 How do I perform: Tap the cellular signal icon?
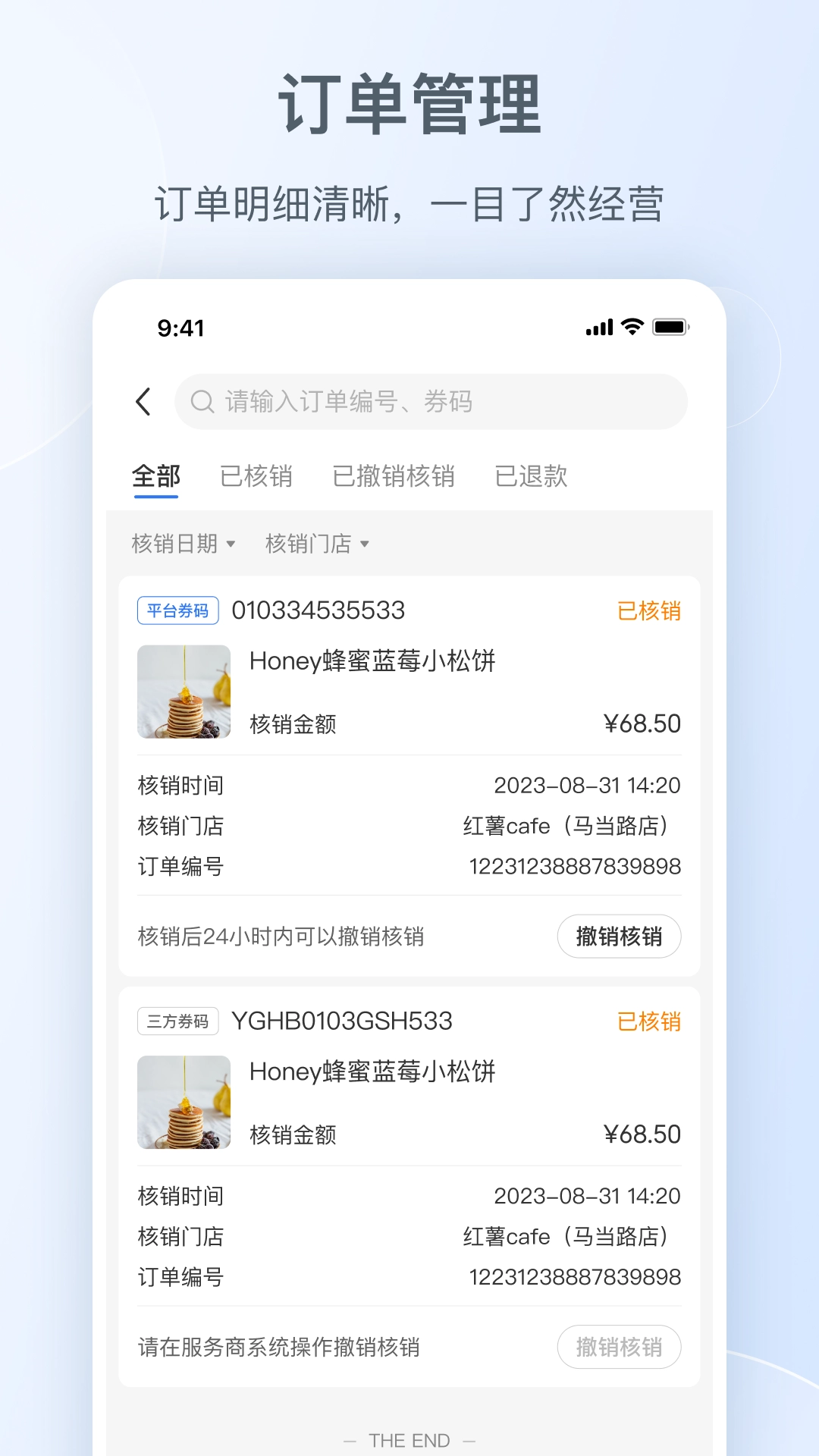point(598,326)
